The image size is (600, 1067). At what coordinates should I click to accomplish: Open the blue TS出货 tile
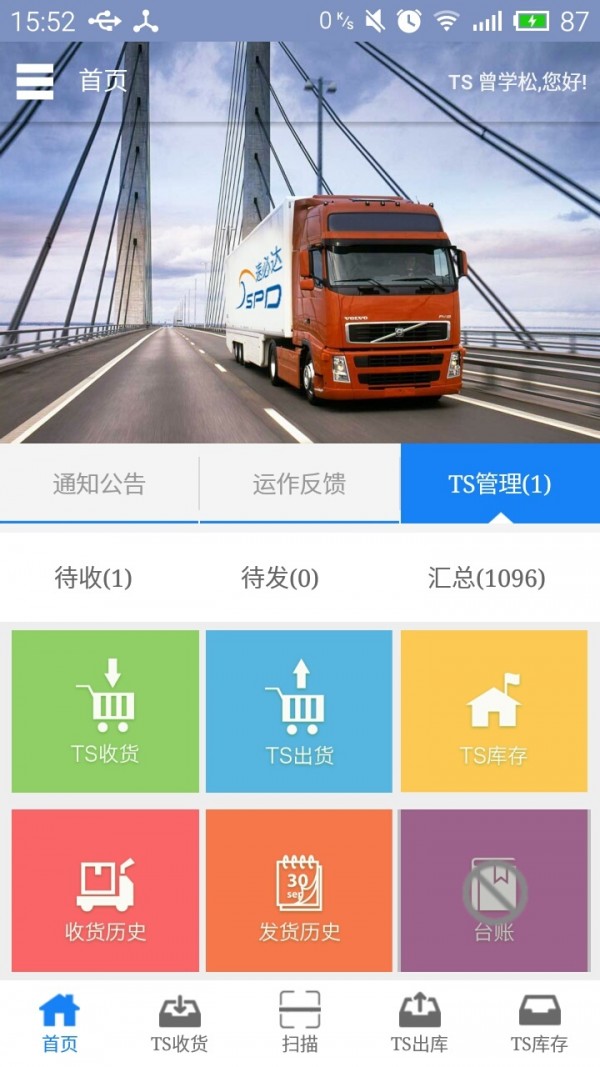(x=299, y=711)
